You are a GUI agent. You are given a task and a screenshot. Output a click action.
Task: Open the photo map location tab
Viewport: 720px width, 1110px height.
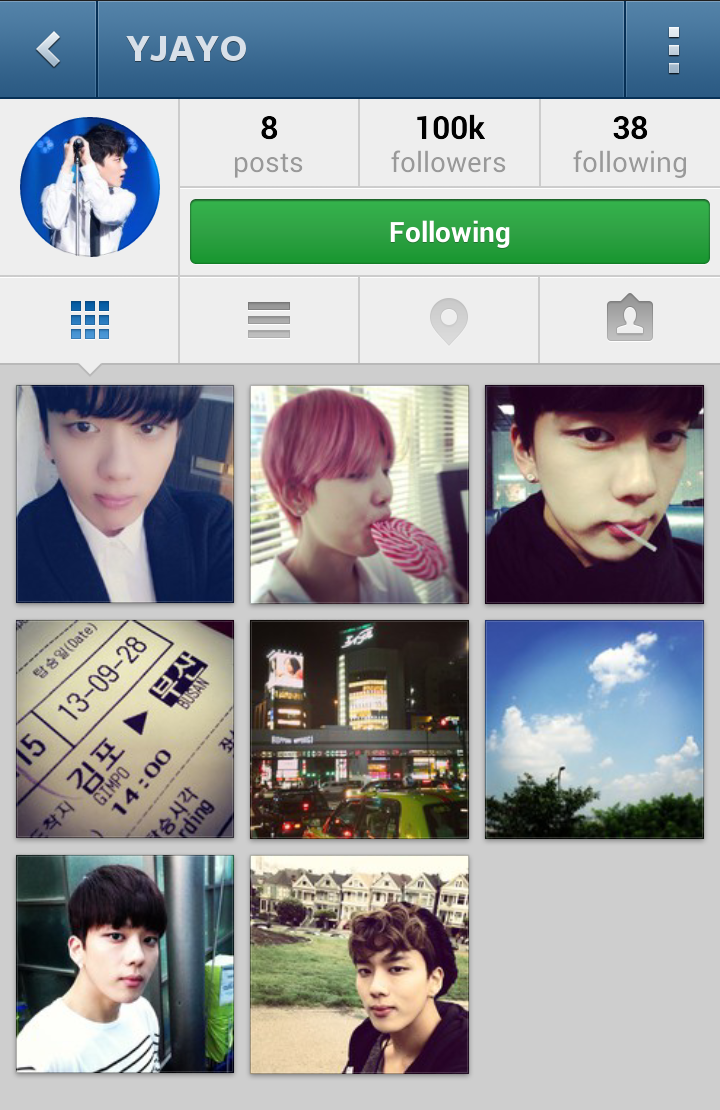(x=449, y=320)
